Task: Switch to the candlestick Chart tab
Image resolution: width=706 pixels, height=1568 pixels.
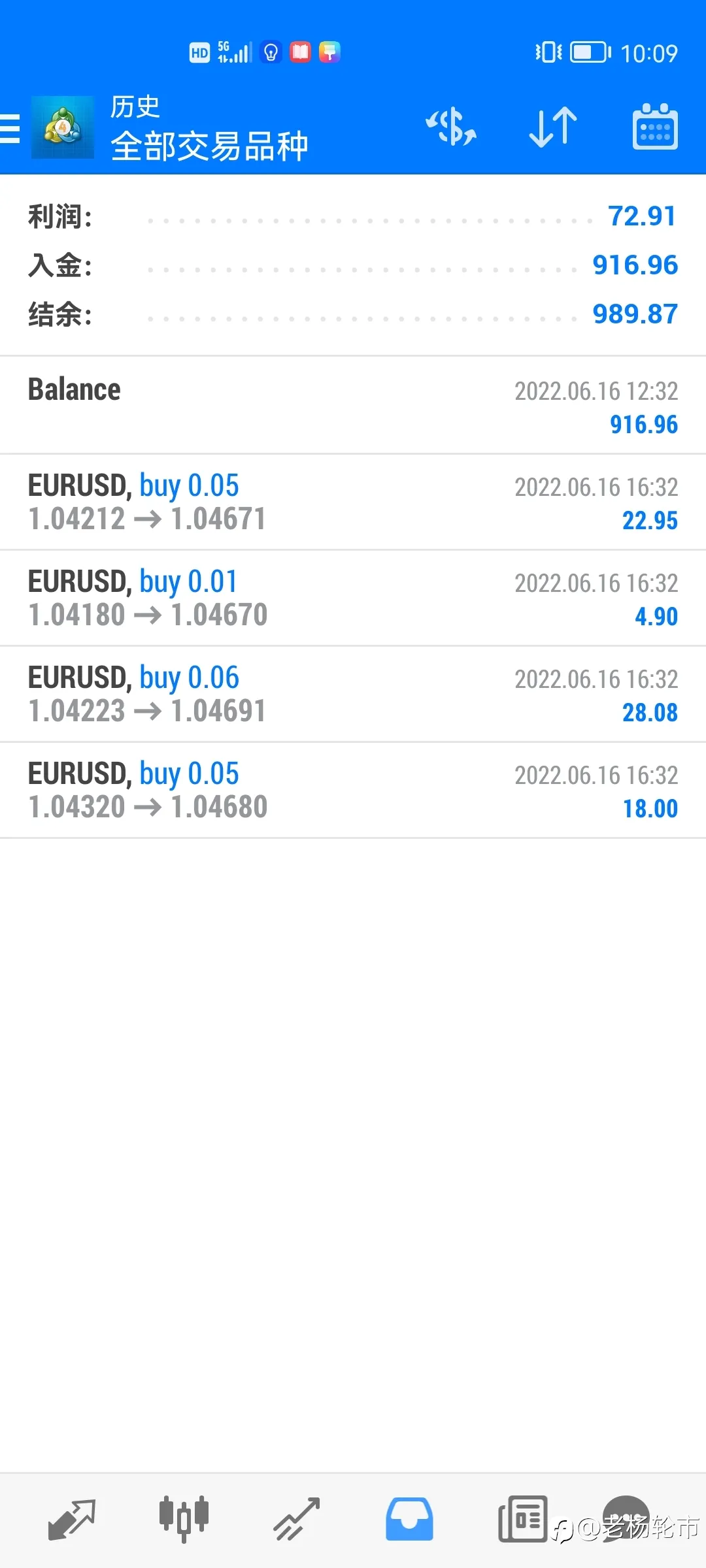Action: click(x=184, y=1520)
